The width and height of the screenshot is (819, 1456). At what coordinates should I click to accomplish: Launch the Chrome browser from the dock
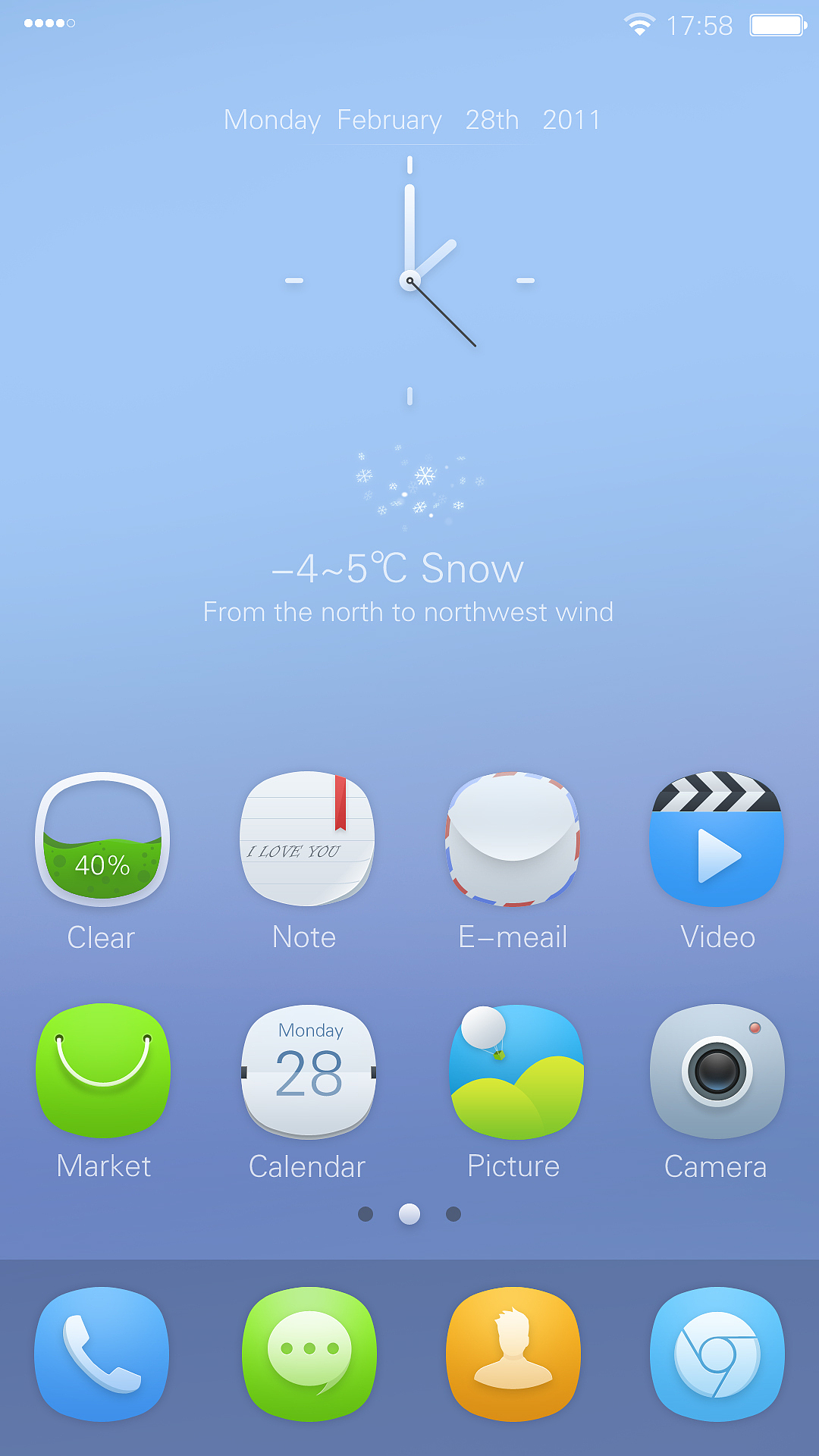coord(717,1354)
